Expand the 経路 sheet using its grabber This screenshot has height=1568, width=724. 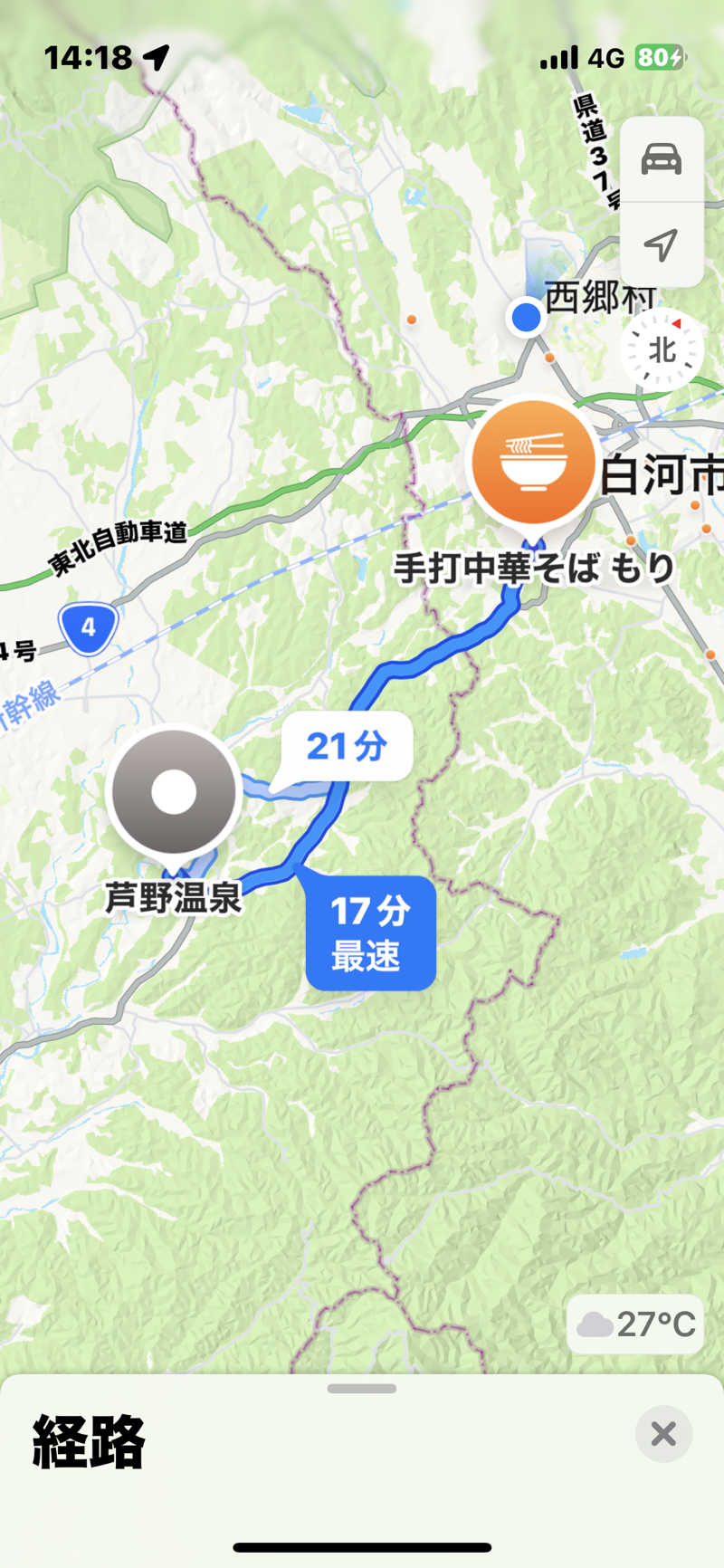tap(362, 1388)
